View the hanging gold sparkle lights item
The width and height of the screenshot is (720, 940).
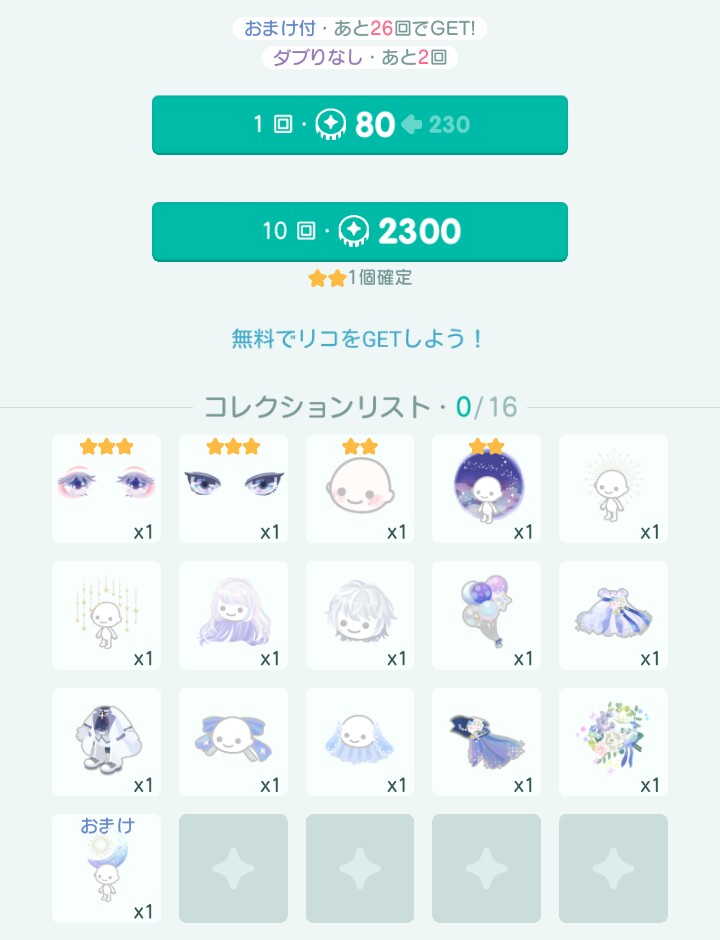pyautogui.click(x=106, y=616)
